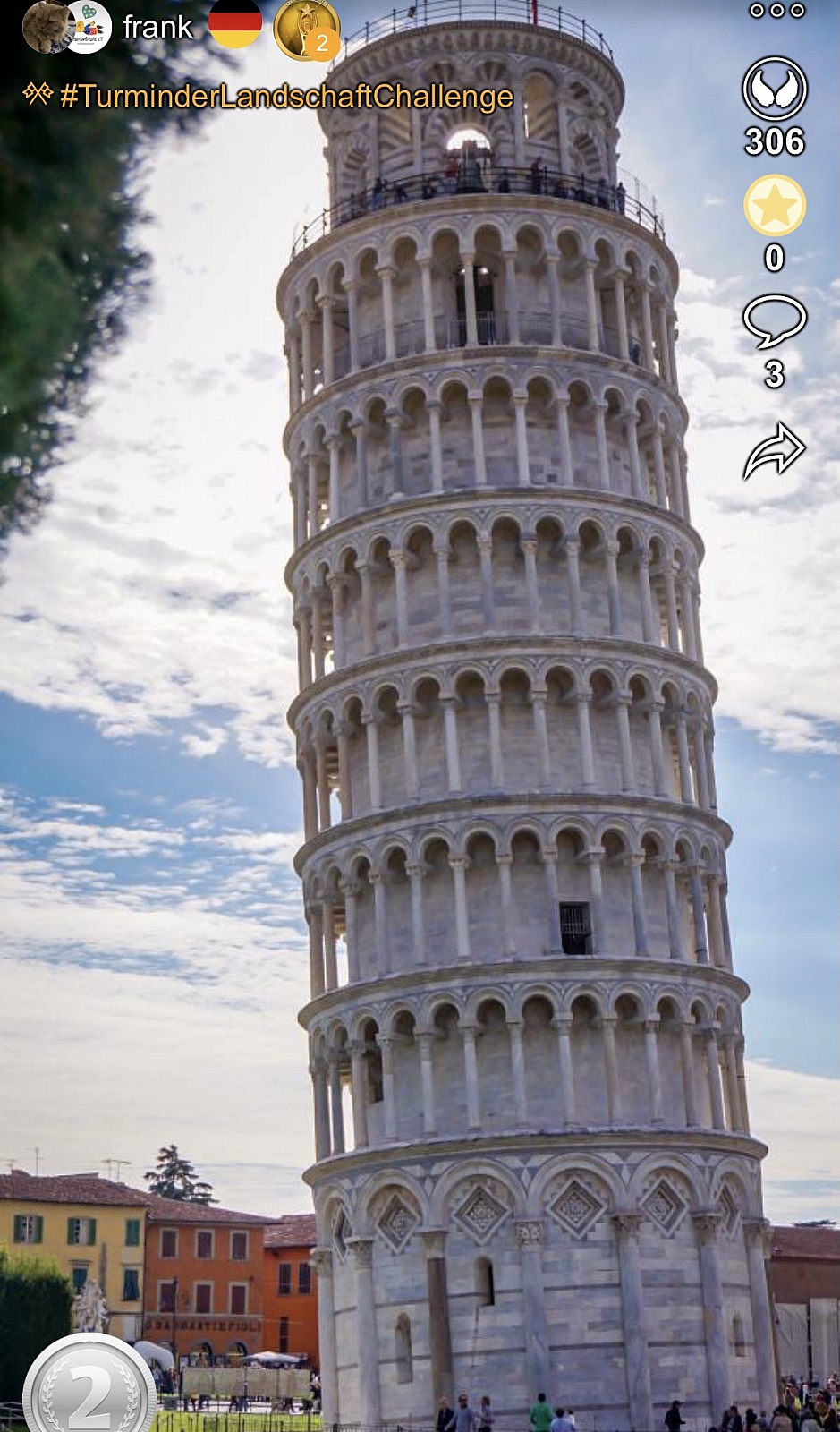The height and width of the screenshot is (1432, 840).
Task: Share this photo with the arrow icon
Action: pos(775,450)
